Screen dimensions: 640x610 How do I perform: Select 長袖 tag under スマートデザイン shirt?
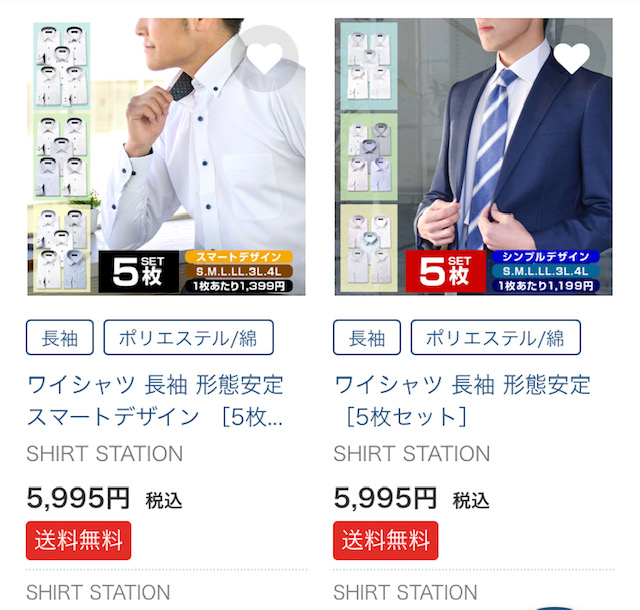[60, 338]
